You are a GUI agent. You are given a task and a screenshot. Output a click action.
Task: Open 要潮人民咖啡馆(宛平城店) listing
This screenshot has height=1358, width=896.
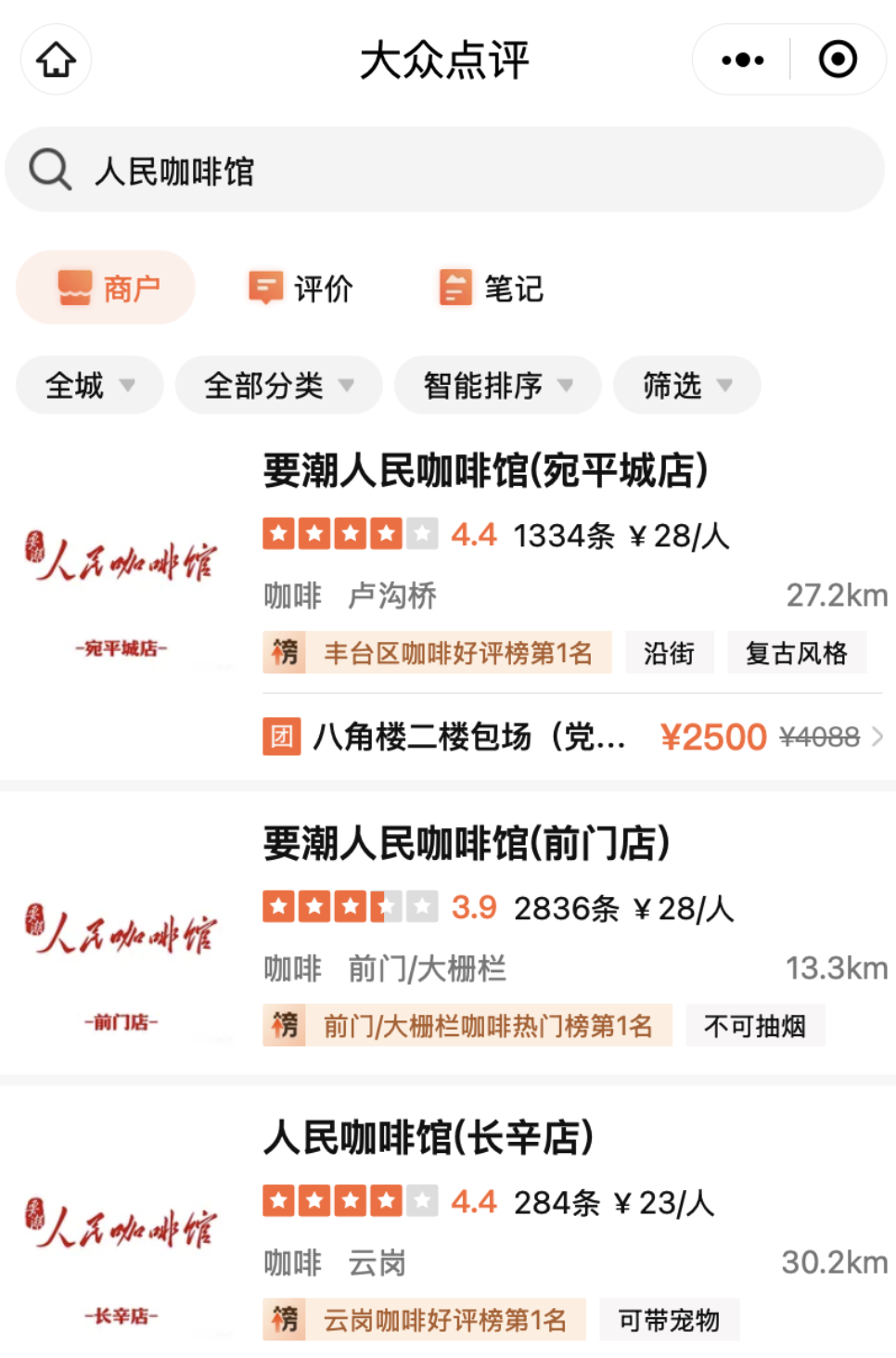[485, 471]
